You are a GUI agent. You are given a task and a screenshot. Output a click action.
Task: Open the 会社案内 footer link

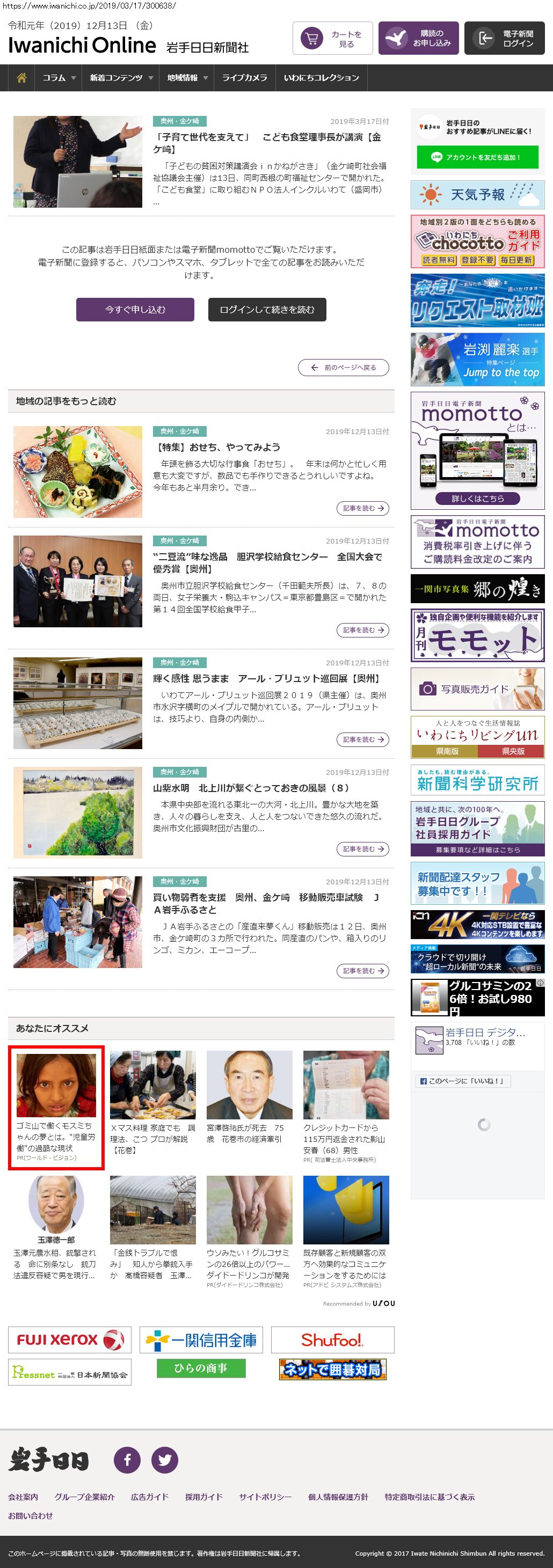pos(23,1497)
